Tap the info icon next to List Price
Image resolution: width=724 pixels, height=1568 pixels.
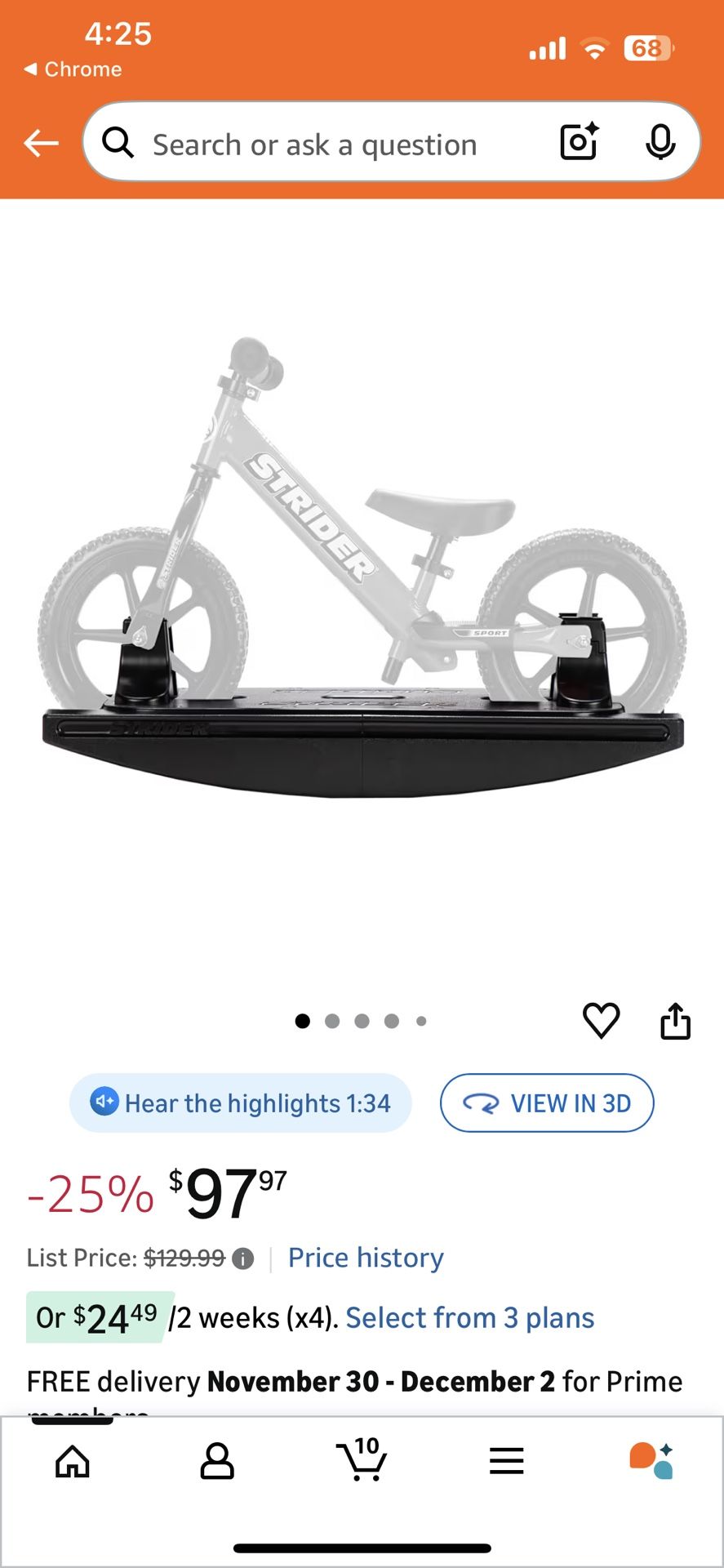click(242, 1258)
